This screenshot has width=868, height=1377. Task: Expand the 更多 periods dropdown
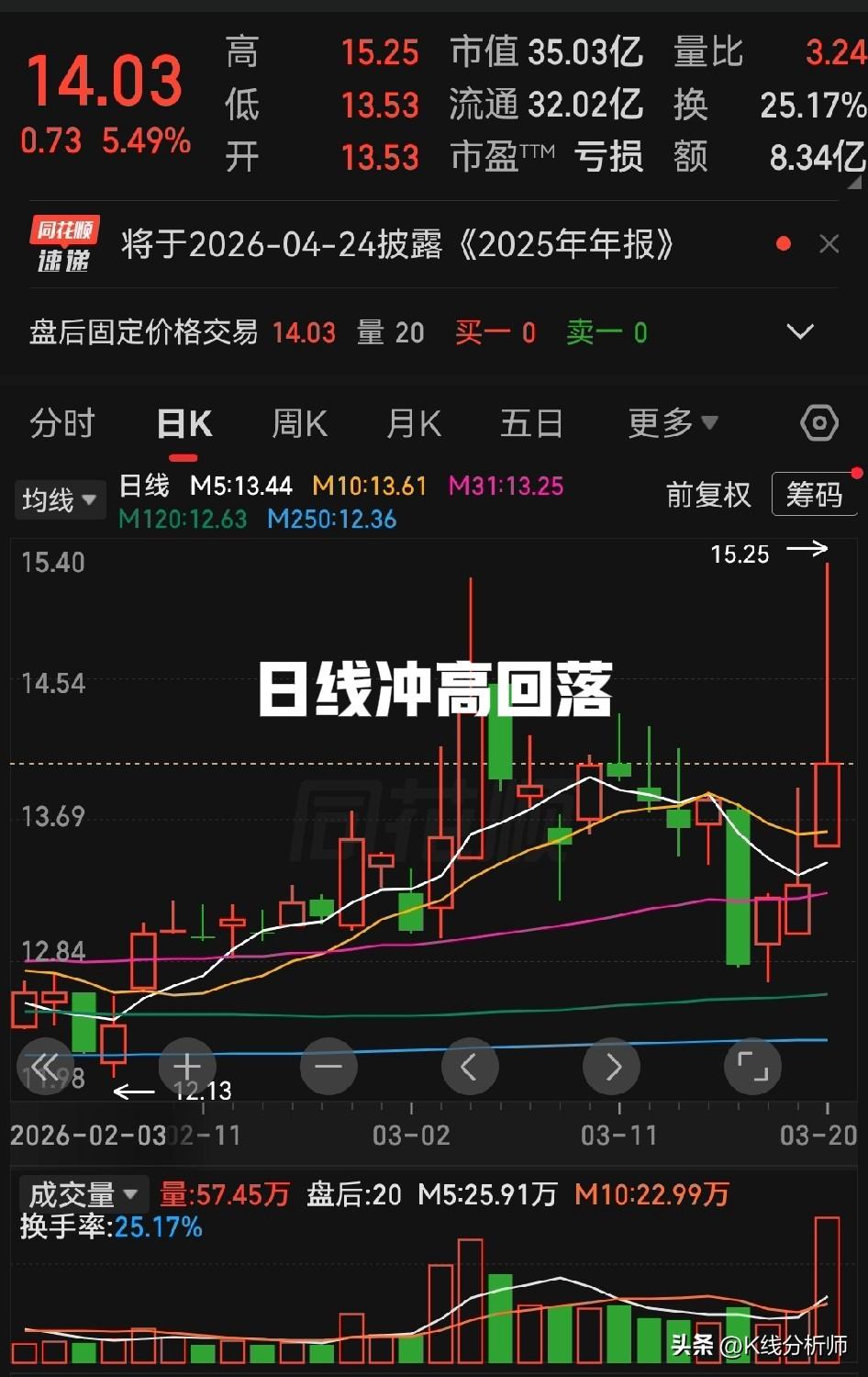(673, 423)
